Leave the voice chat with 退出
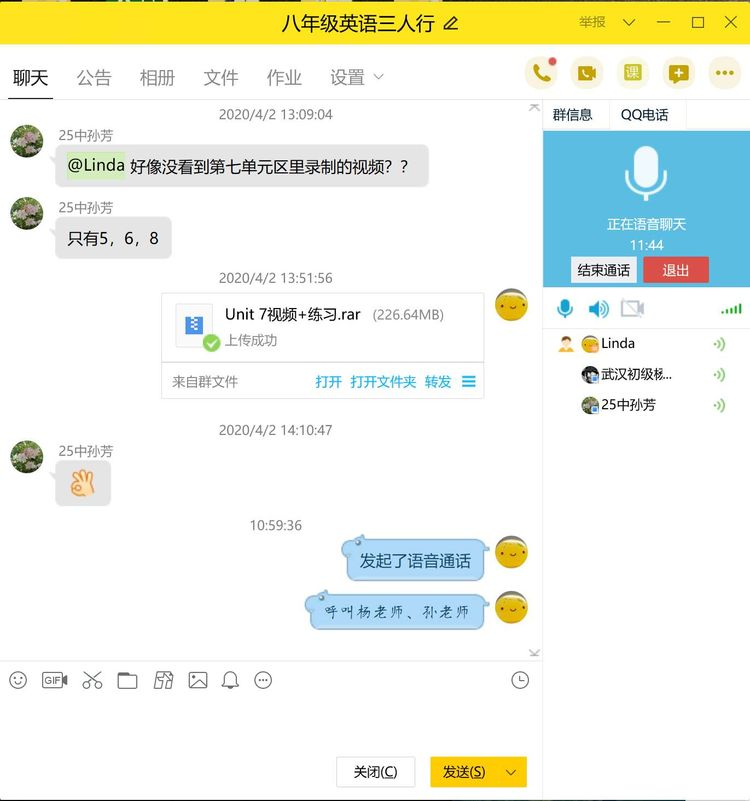This screenshot has width=750, height=801. pos(676,270)
